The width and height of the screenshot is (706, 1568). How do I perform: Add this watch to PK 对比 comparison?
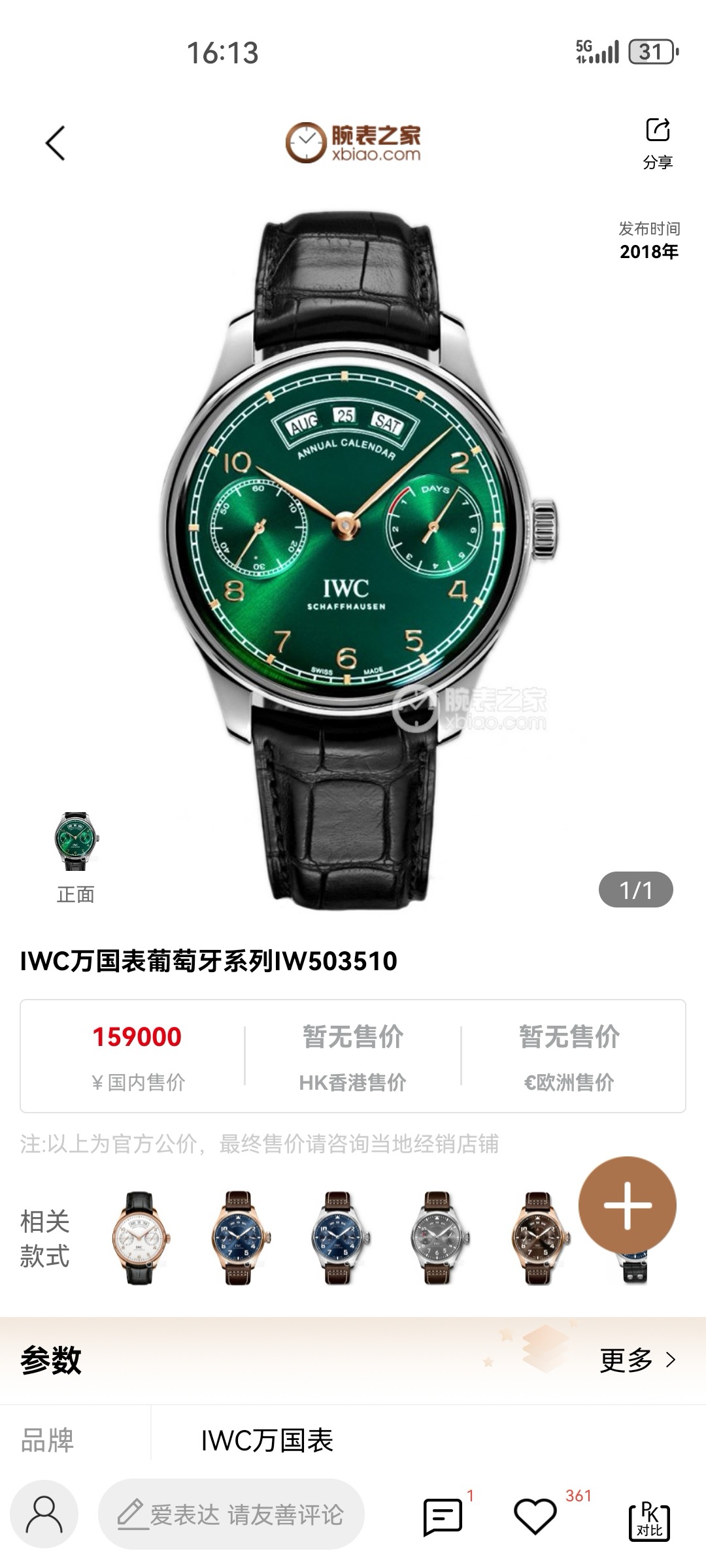(x=649, y=1521)
